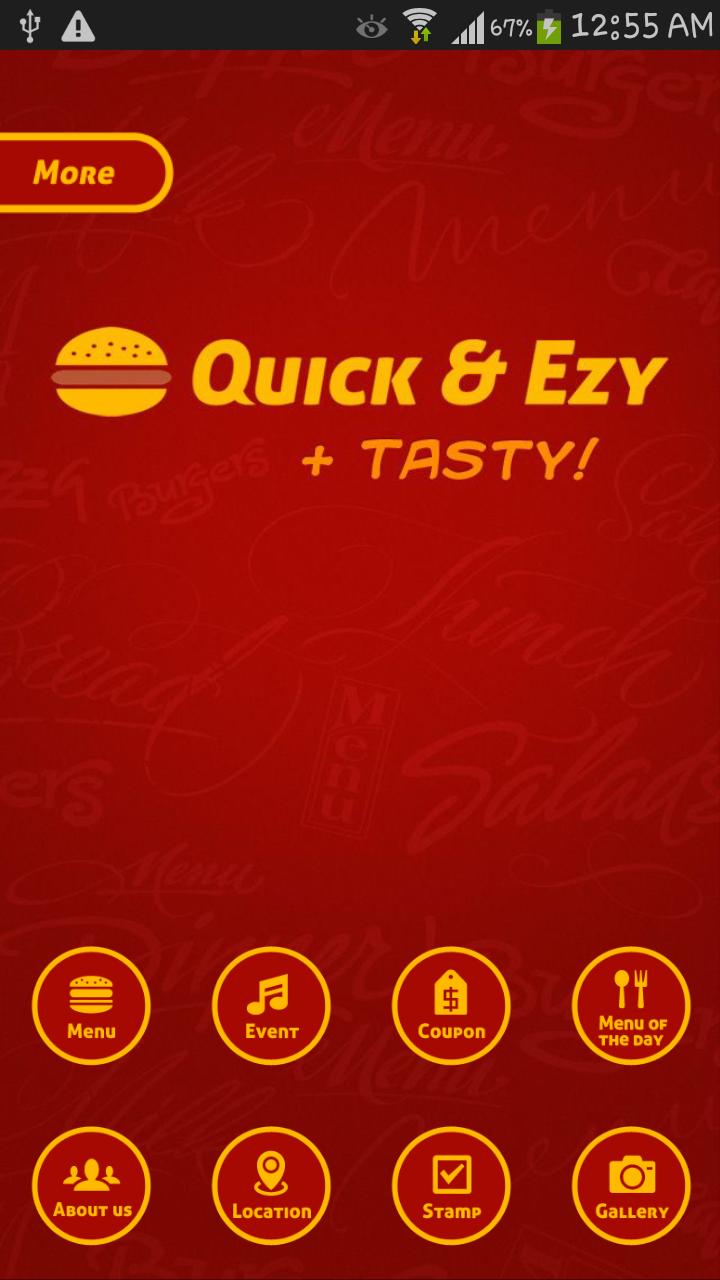Screen dimensions: 720x1280
Task: Browse the photo Gallery
Action: point(631,1186)
